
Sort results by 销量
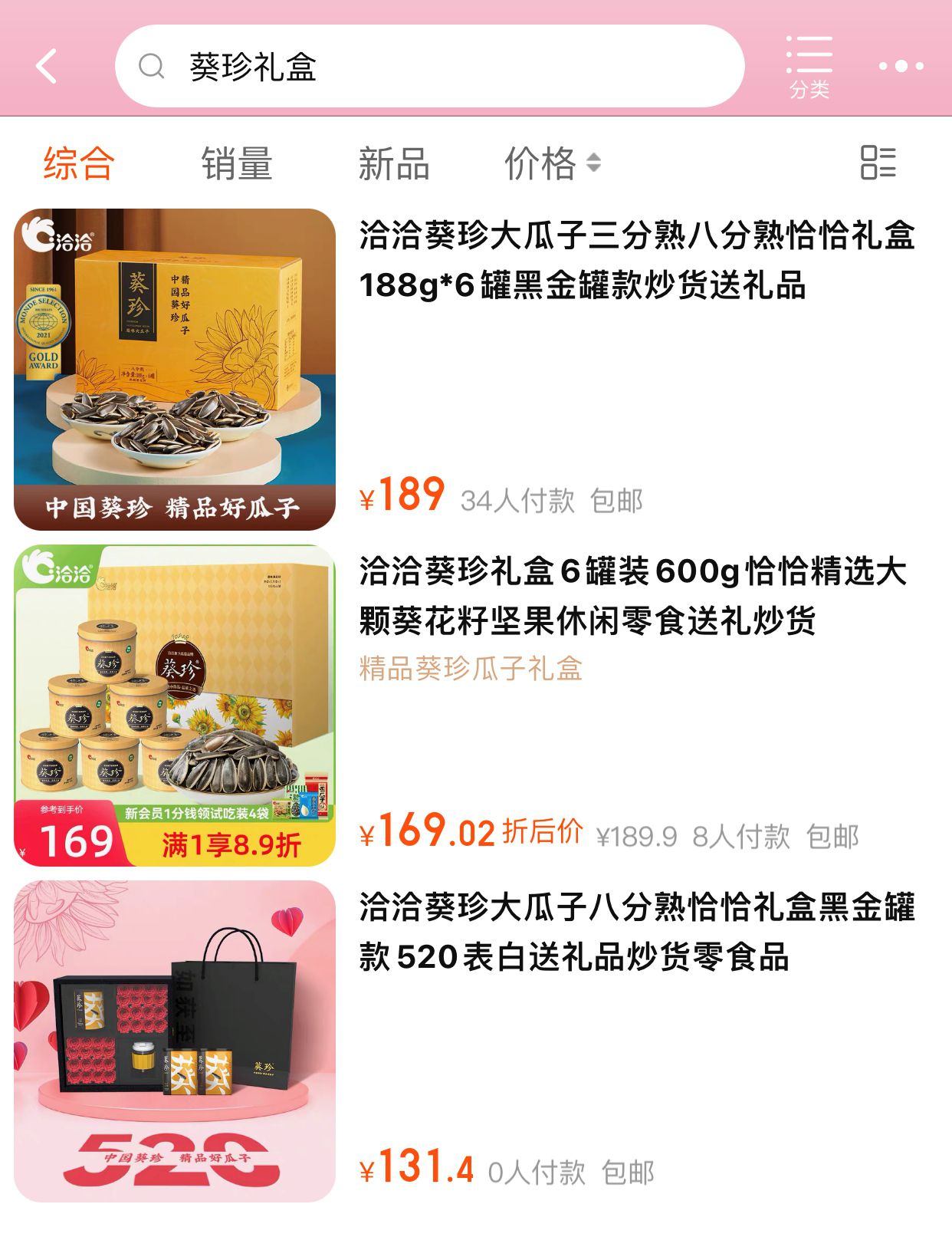pyautogui.click(x=237, y=163)
